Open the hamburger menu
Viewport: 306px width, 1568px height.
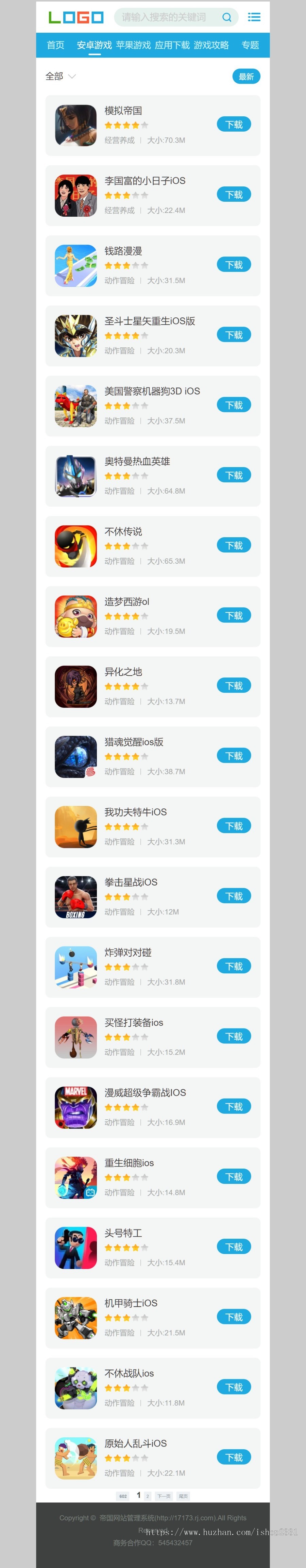tap(254, 18)
